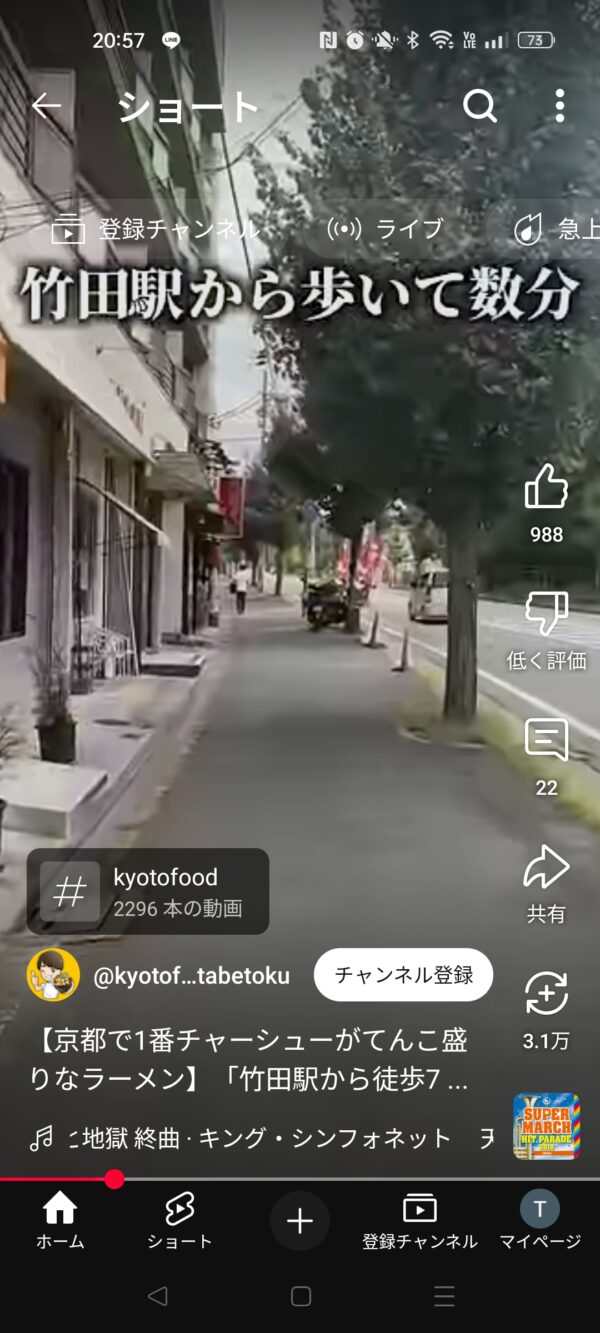Screen dimensions: 600x1333
Task: Go back using the top arrow
Action: (x=46, y=106)
